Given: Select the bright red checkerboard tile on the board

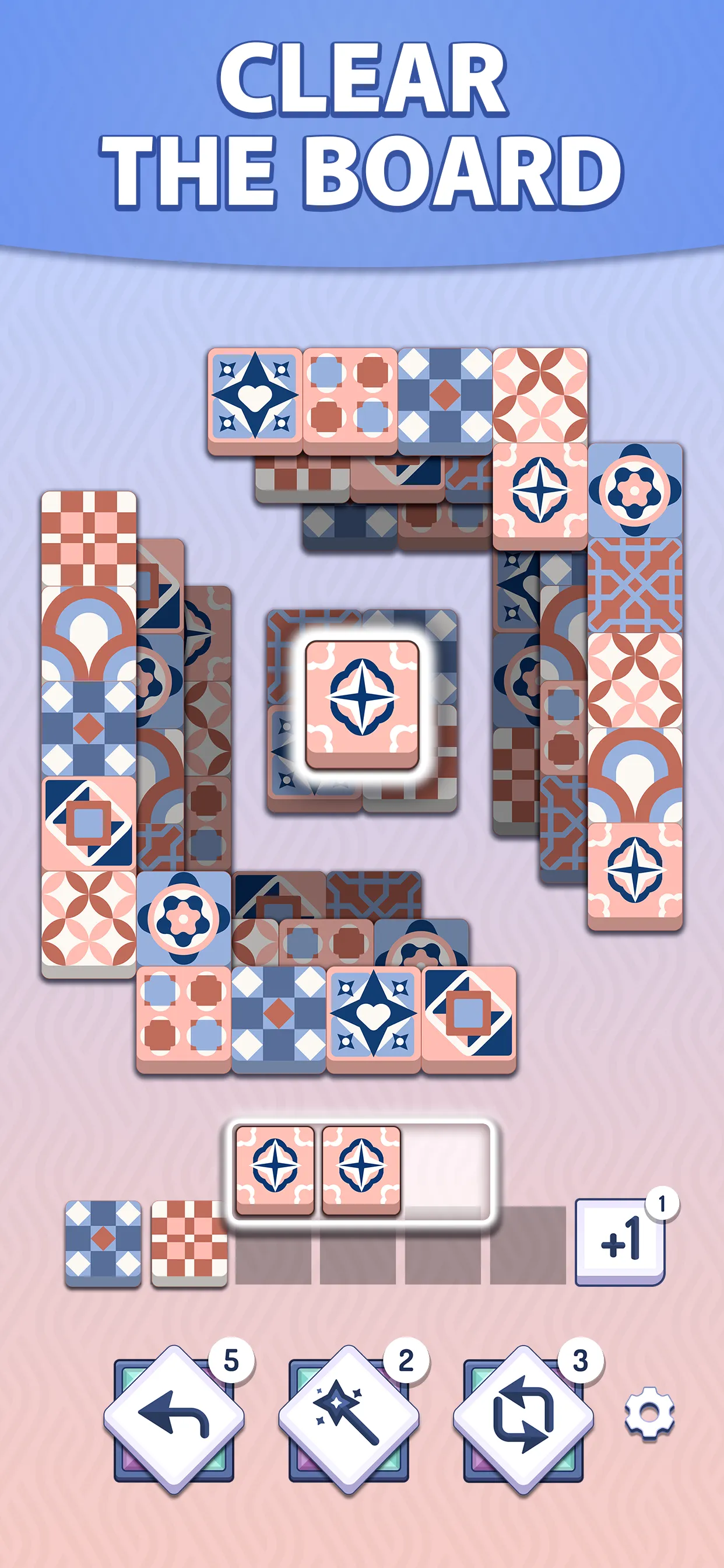Looking at the screenshot, I should (x=89, y=538).
